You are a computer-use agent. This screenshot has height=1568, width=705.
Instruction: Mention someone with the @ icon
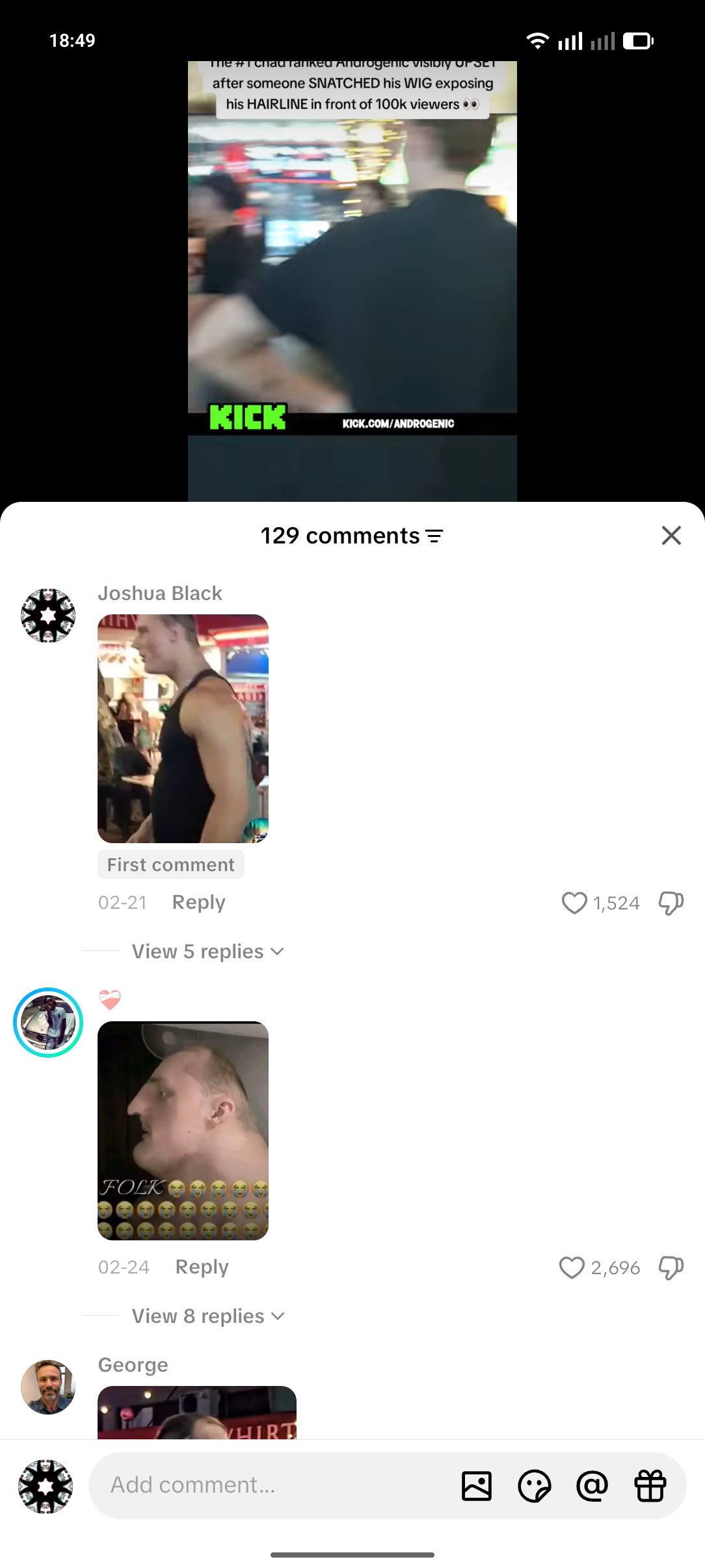click(x=592, y=1486)
